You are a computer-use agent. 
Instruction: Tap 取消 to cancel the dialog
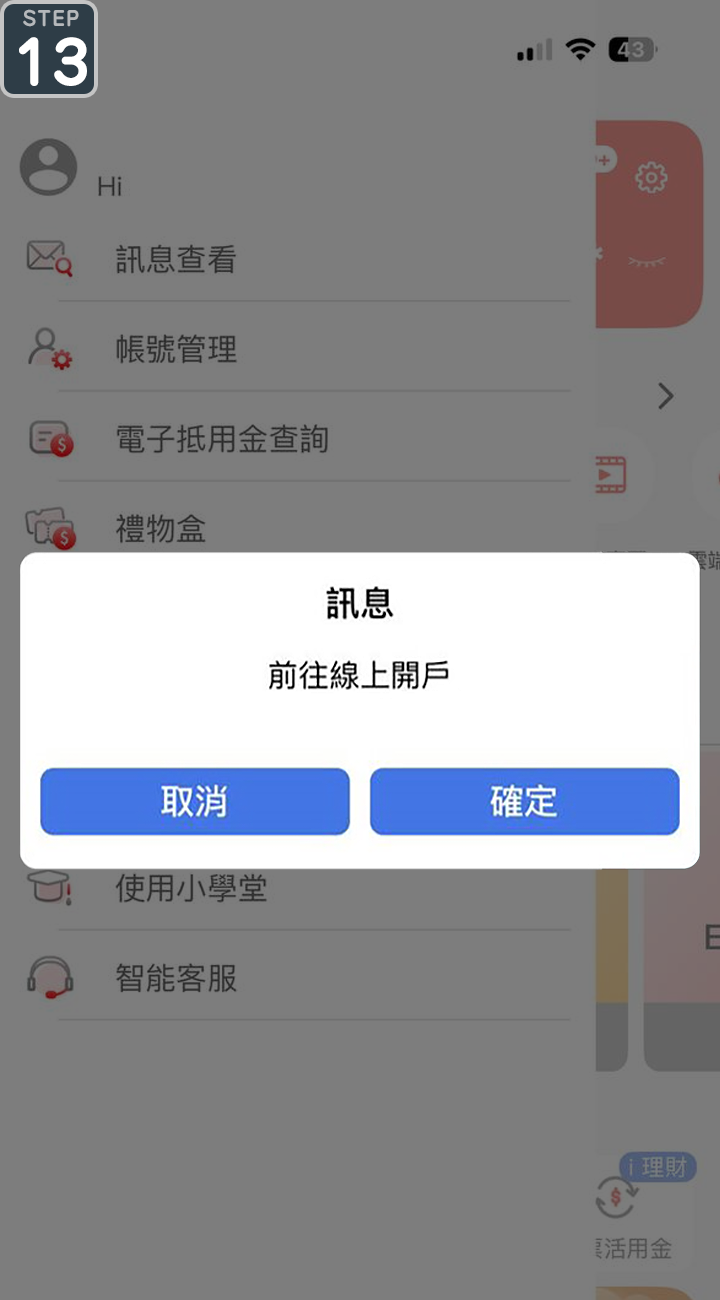coord(195,801)
